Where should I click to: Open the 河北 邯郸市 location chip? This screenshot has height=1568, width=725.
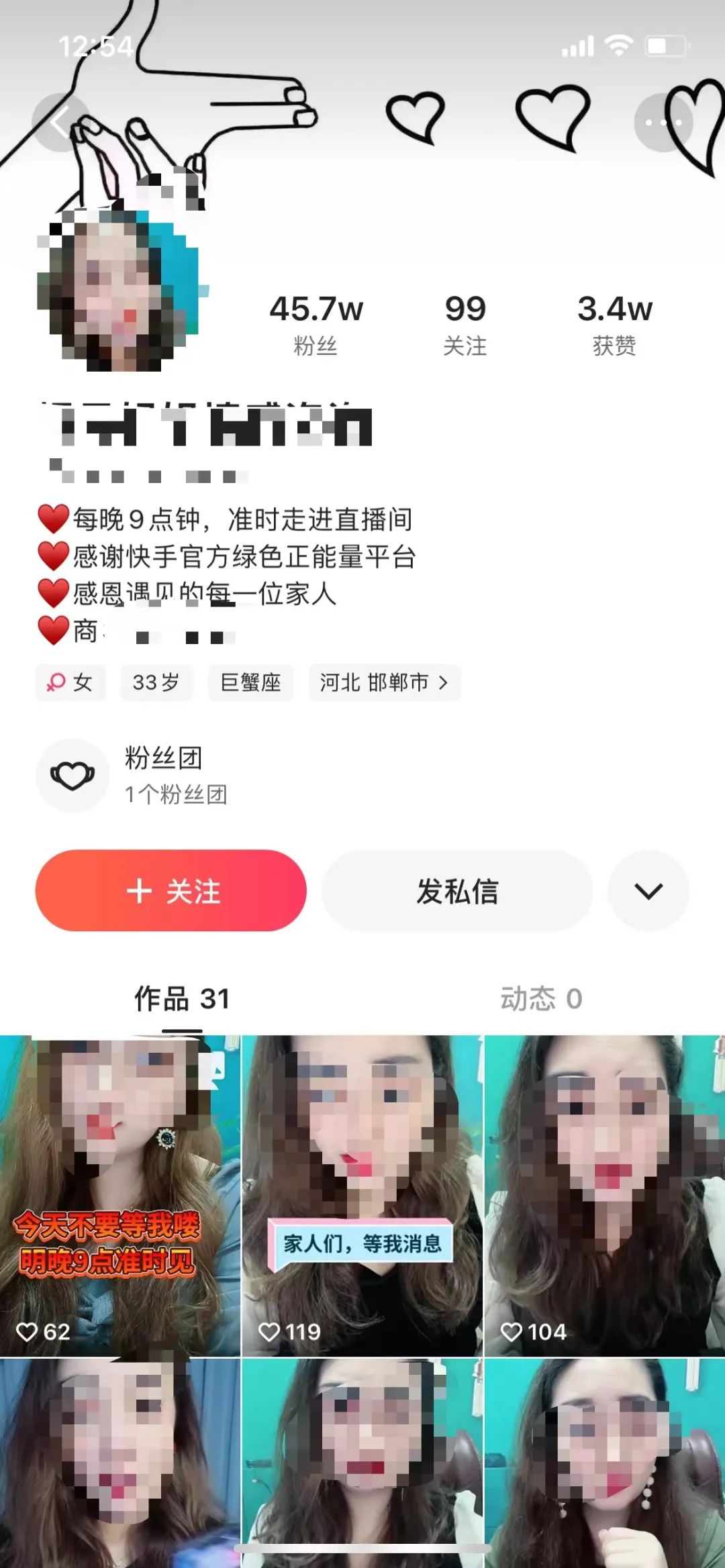384,682
